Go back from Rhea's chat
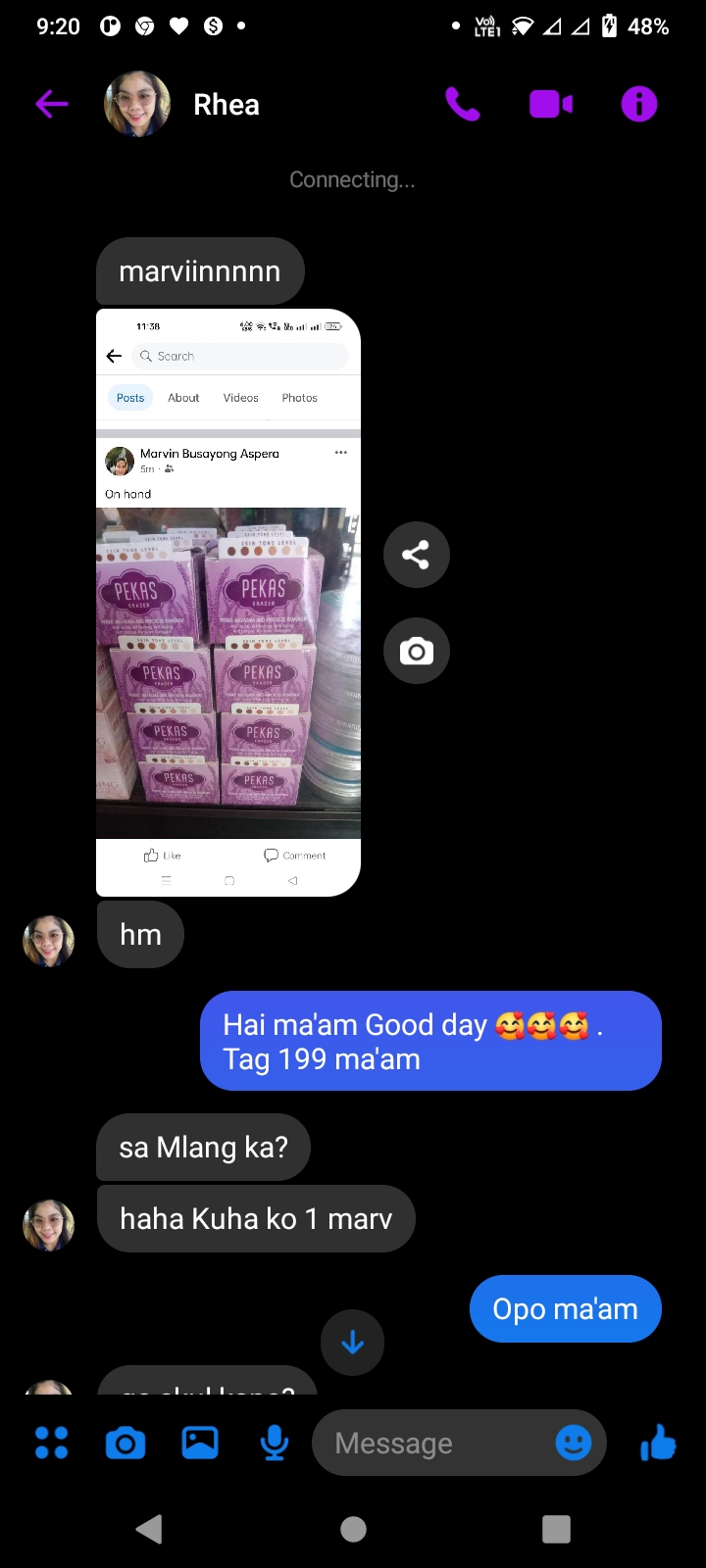This screenshot has height=1568, width=706. click(51, 104)
